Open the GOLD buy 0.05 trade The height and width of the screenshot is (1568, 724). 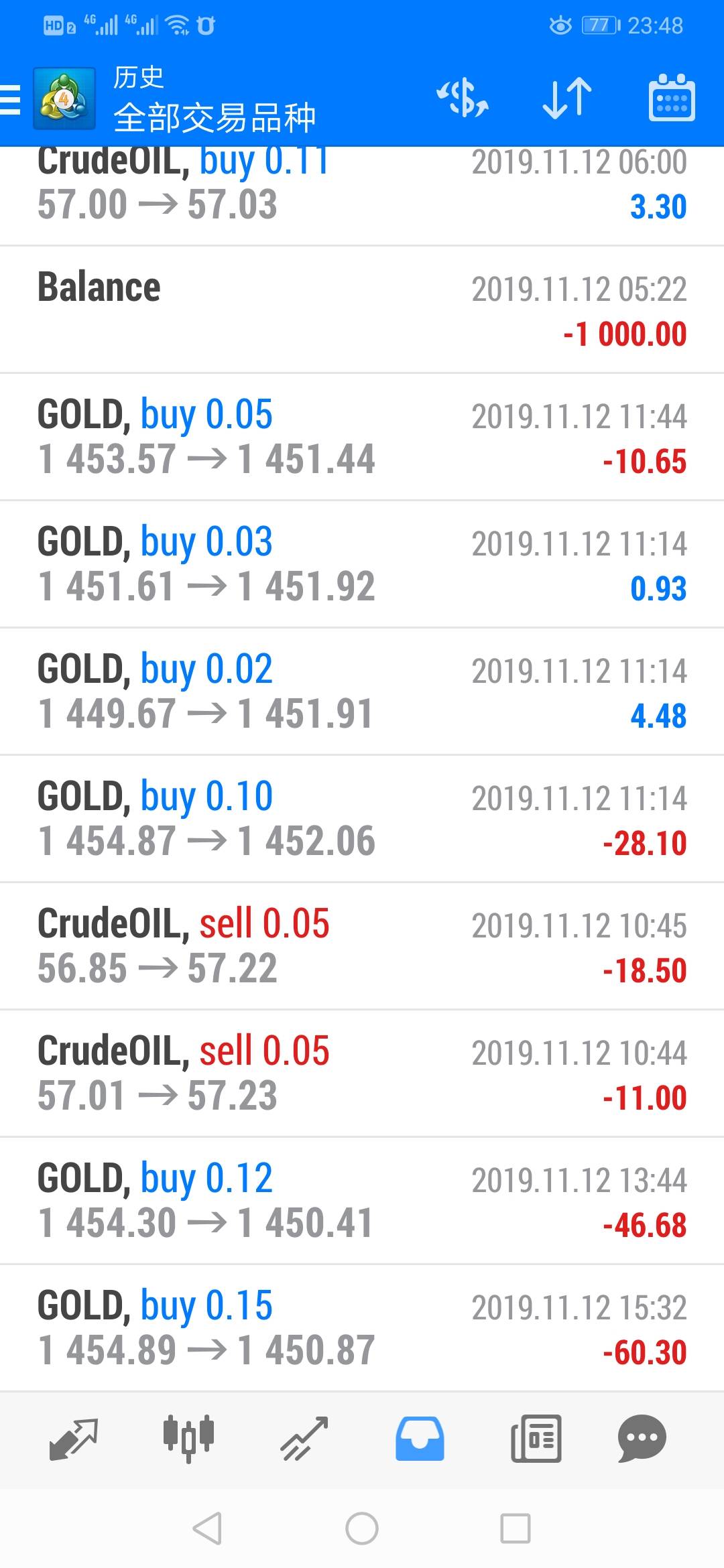click(362, 437)
